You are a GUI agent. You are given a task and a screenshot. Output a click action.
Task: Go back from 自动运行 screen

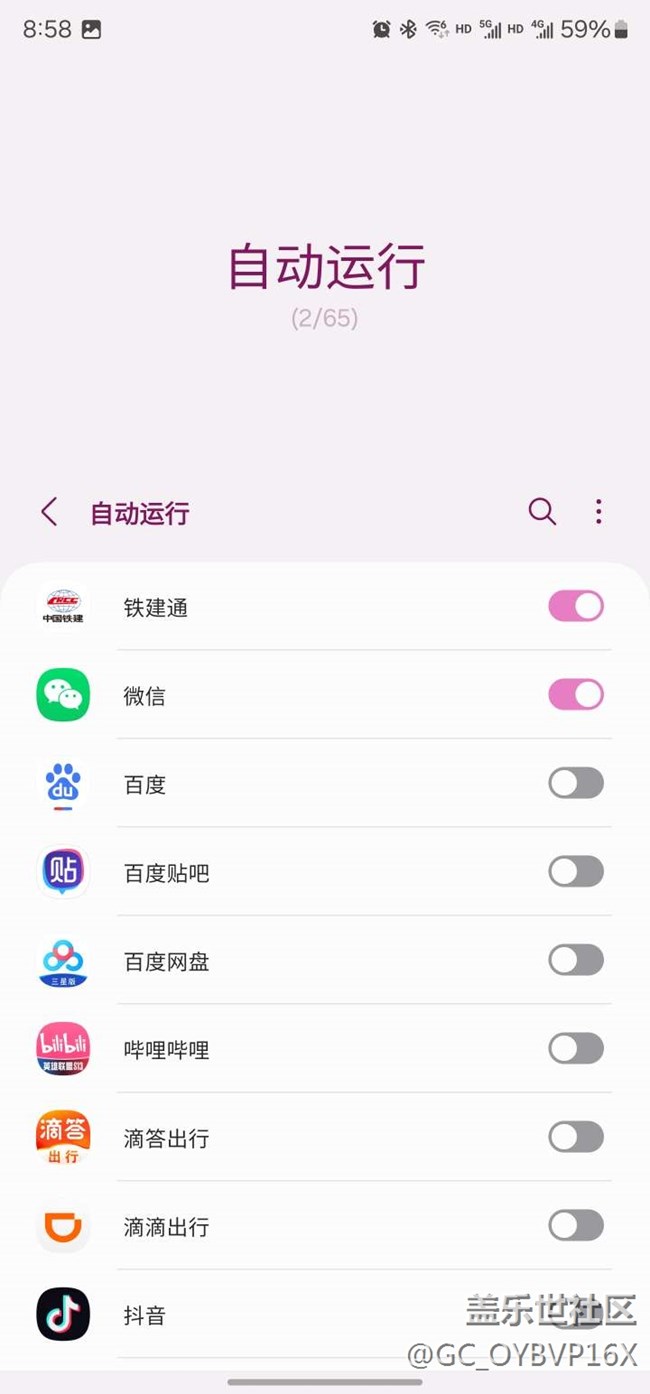point(49,512)
